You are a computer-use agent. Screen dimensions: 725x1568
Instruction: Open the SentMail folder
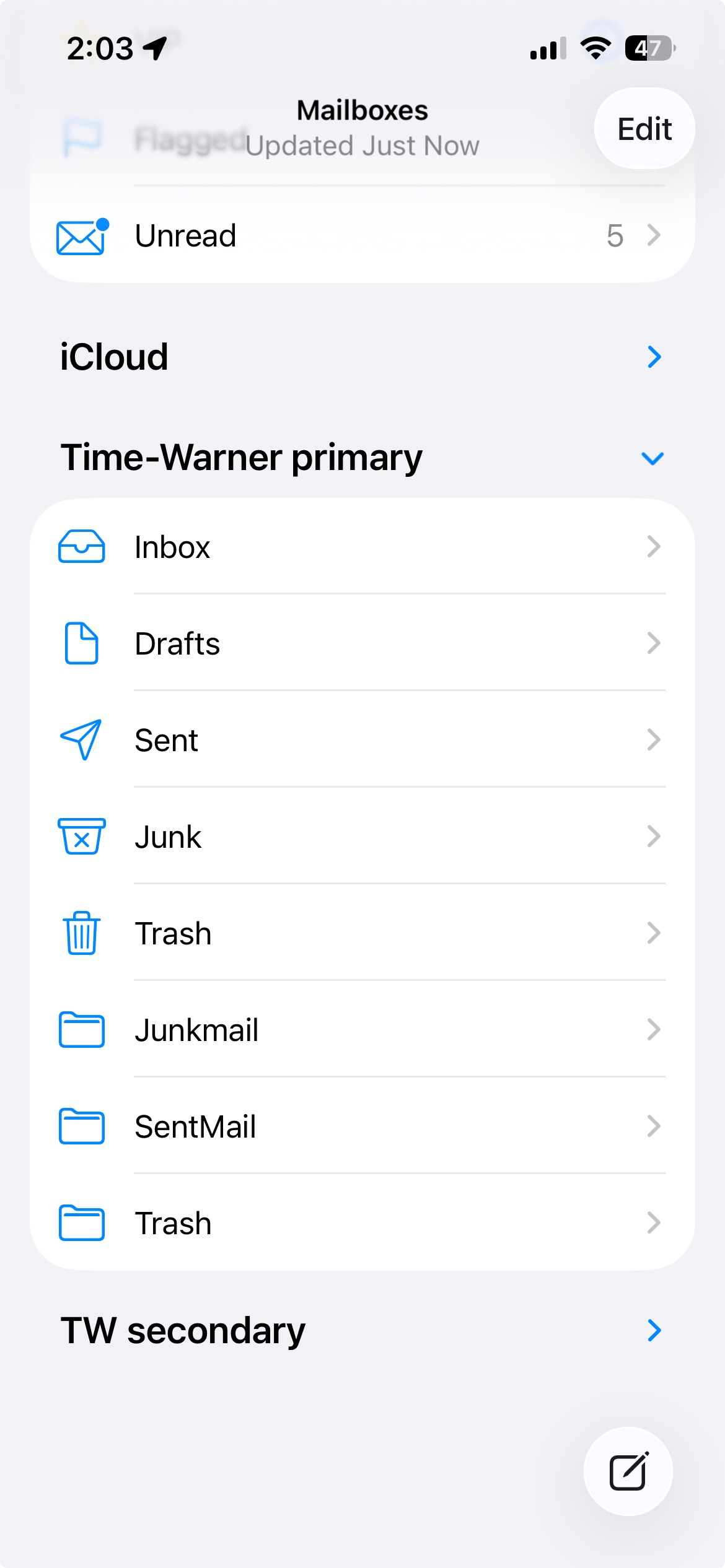362,1126
